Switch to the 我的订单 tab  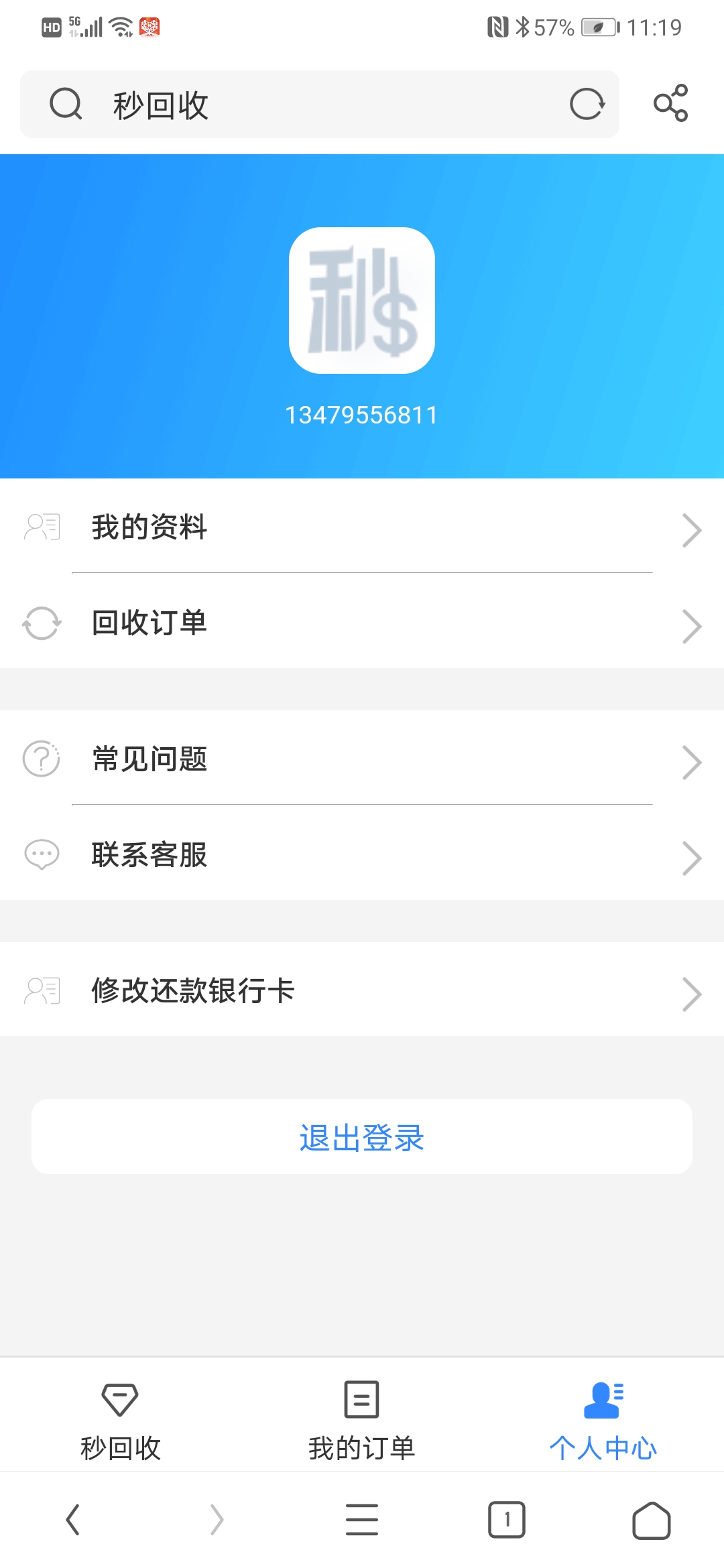(362, 1419)
